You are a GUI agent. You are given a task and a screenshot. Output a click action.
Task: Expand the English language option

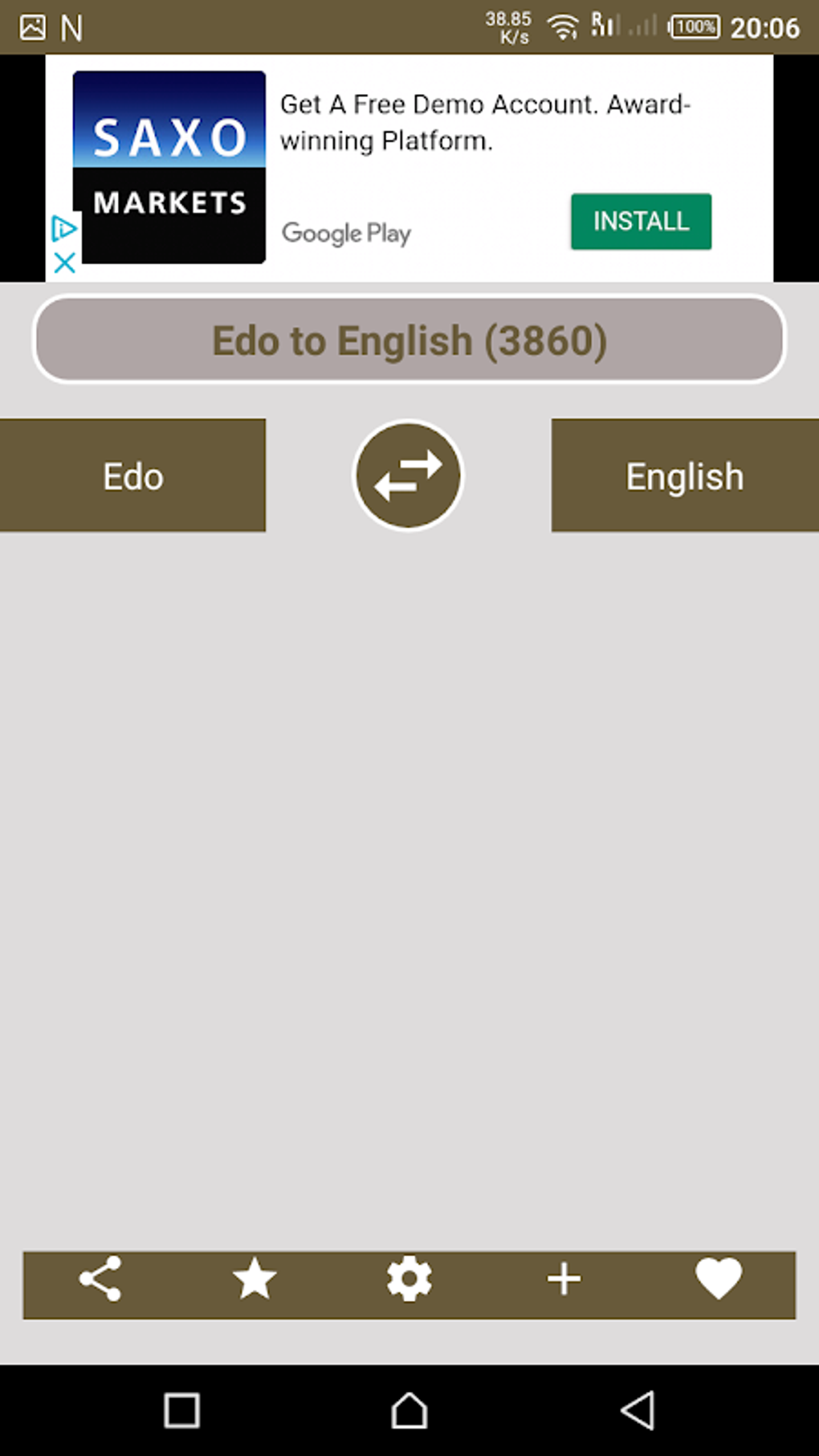click(x=683, y=475)
